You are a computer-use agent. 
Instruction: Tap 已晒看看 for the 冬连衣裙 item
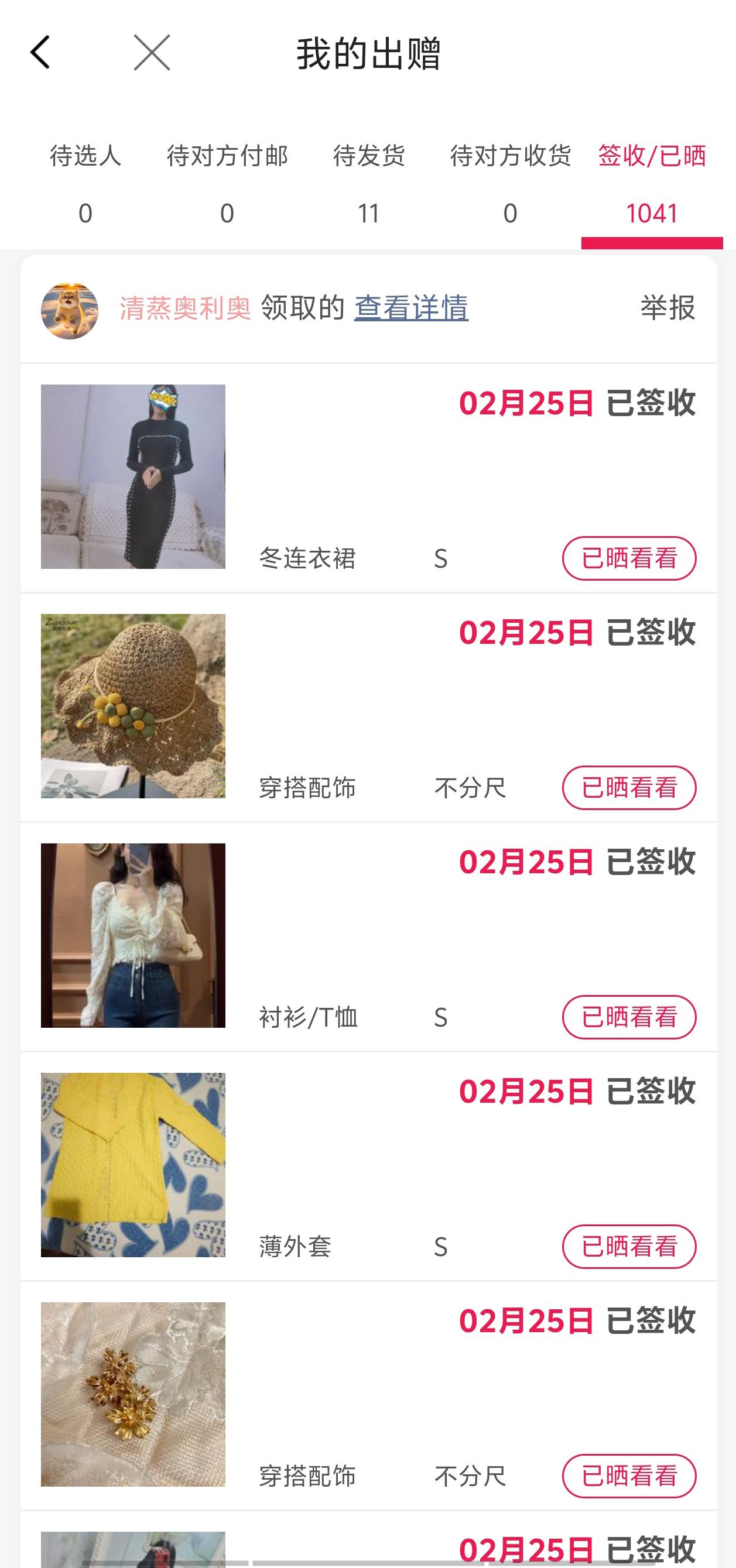click(x=629, y=558)
